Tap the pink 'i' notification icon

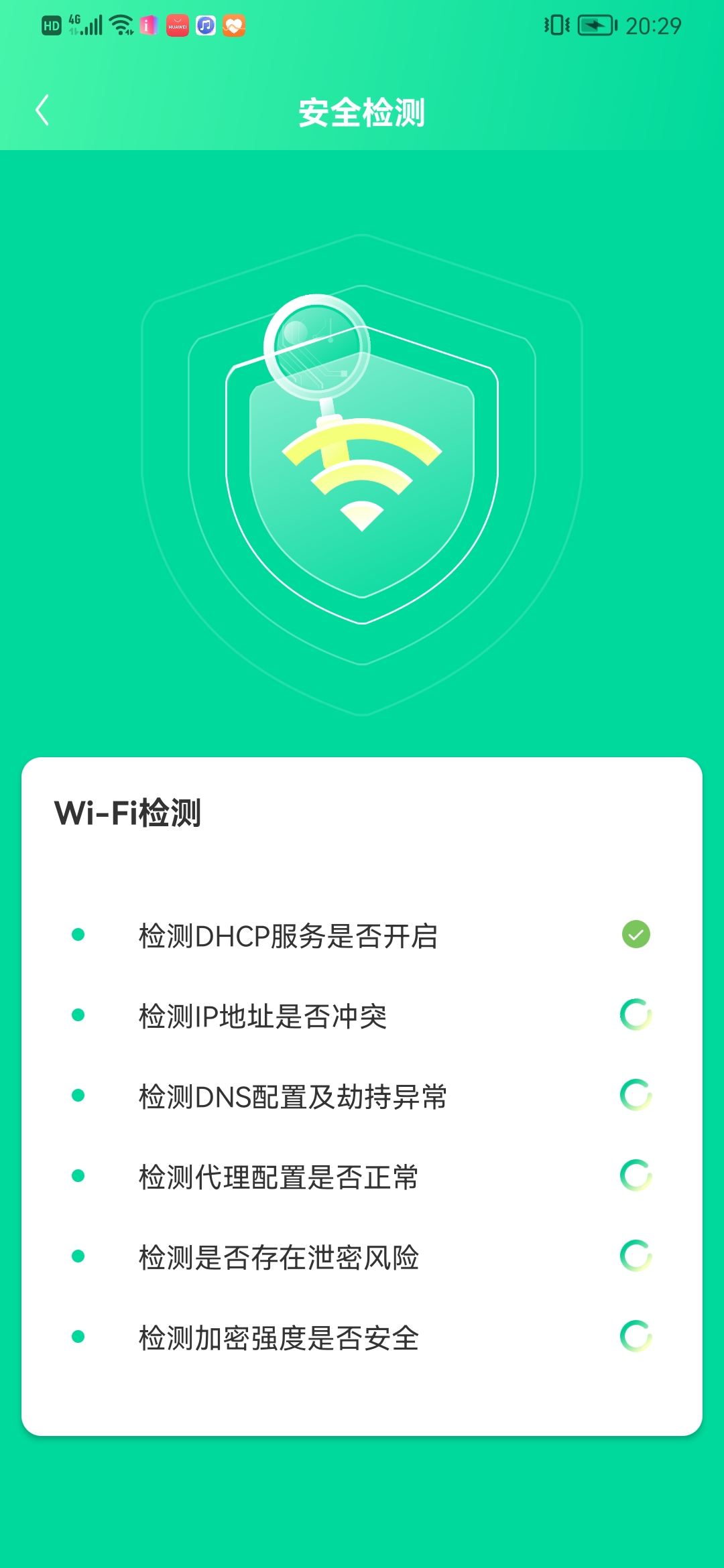click(x=147, y=25)
